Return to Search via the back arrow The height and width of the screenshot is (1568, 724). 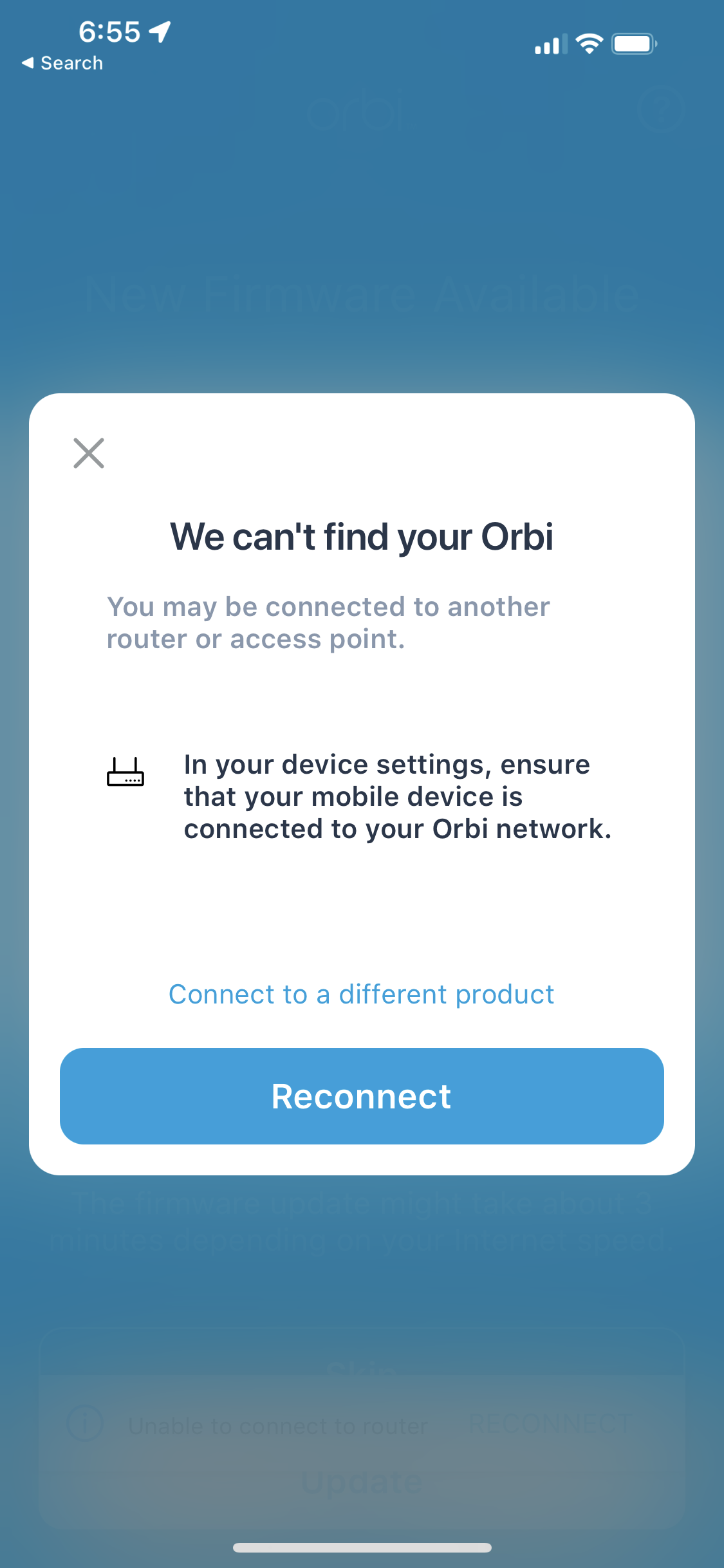coord(62,63)
